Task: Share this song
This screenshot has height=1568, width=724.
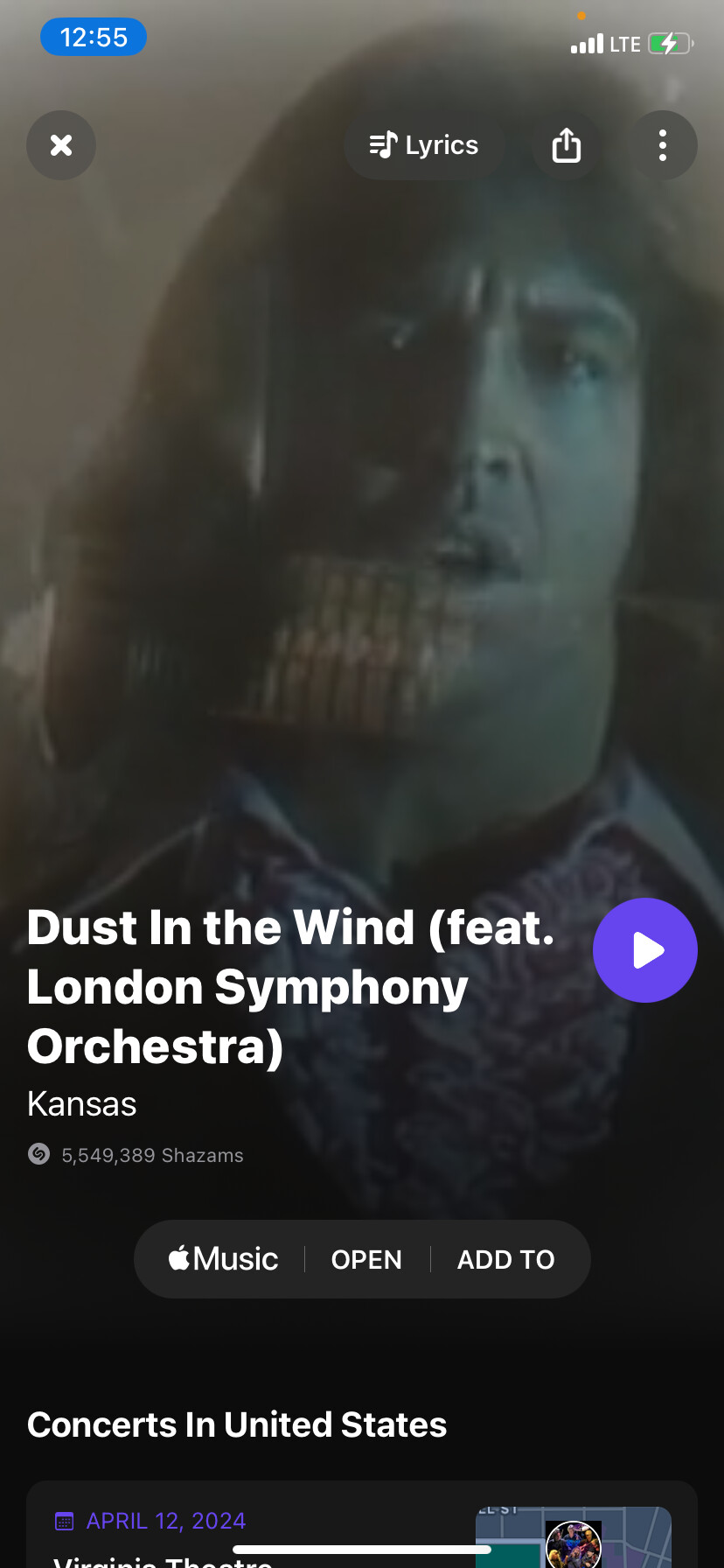Action: click(567, 145)
